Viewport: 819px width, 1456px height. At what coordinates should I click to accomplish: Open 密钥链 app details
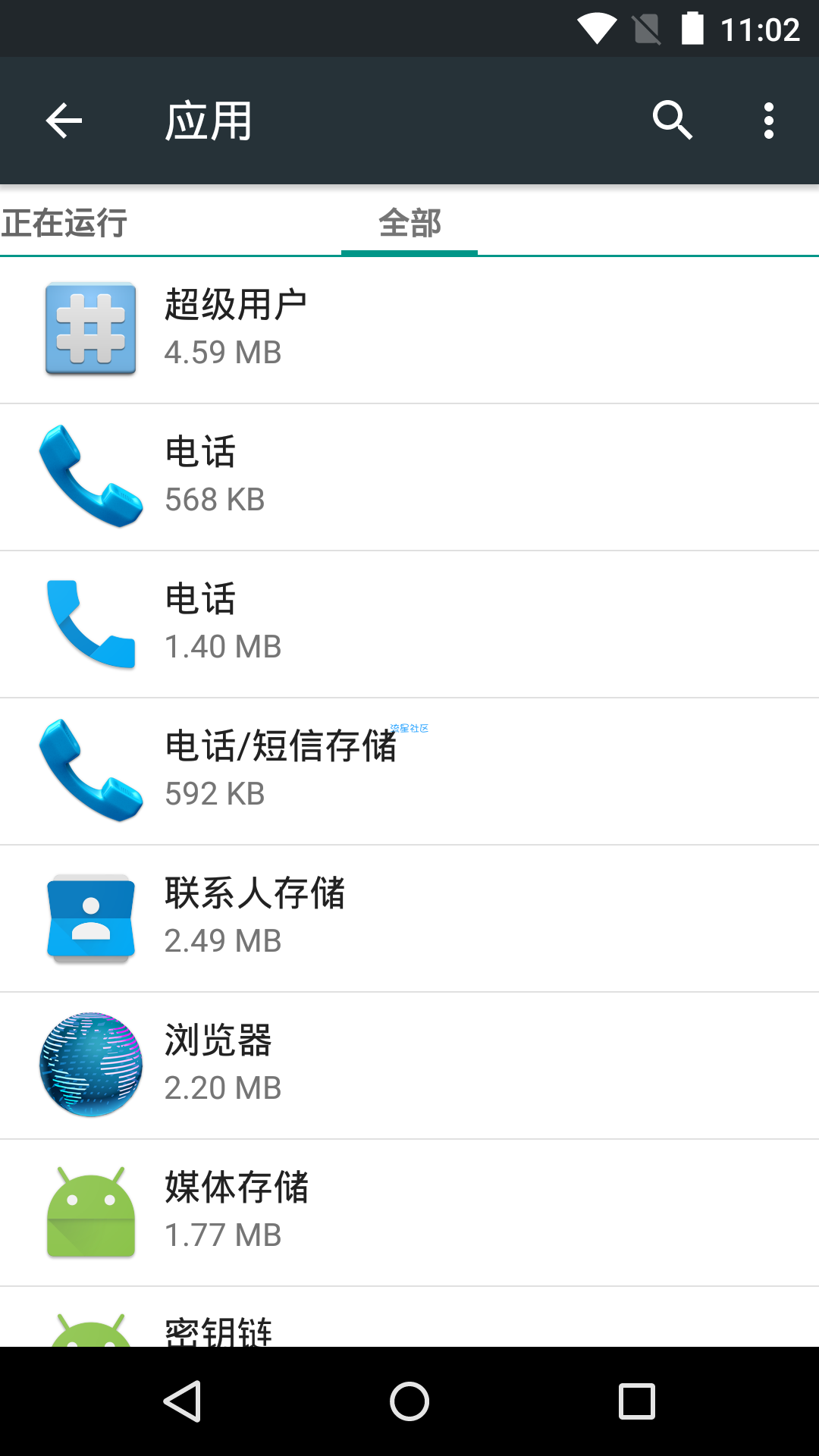pyautogui.click(x=409, y=1317)
